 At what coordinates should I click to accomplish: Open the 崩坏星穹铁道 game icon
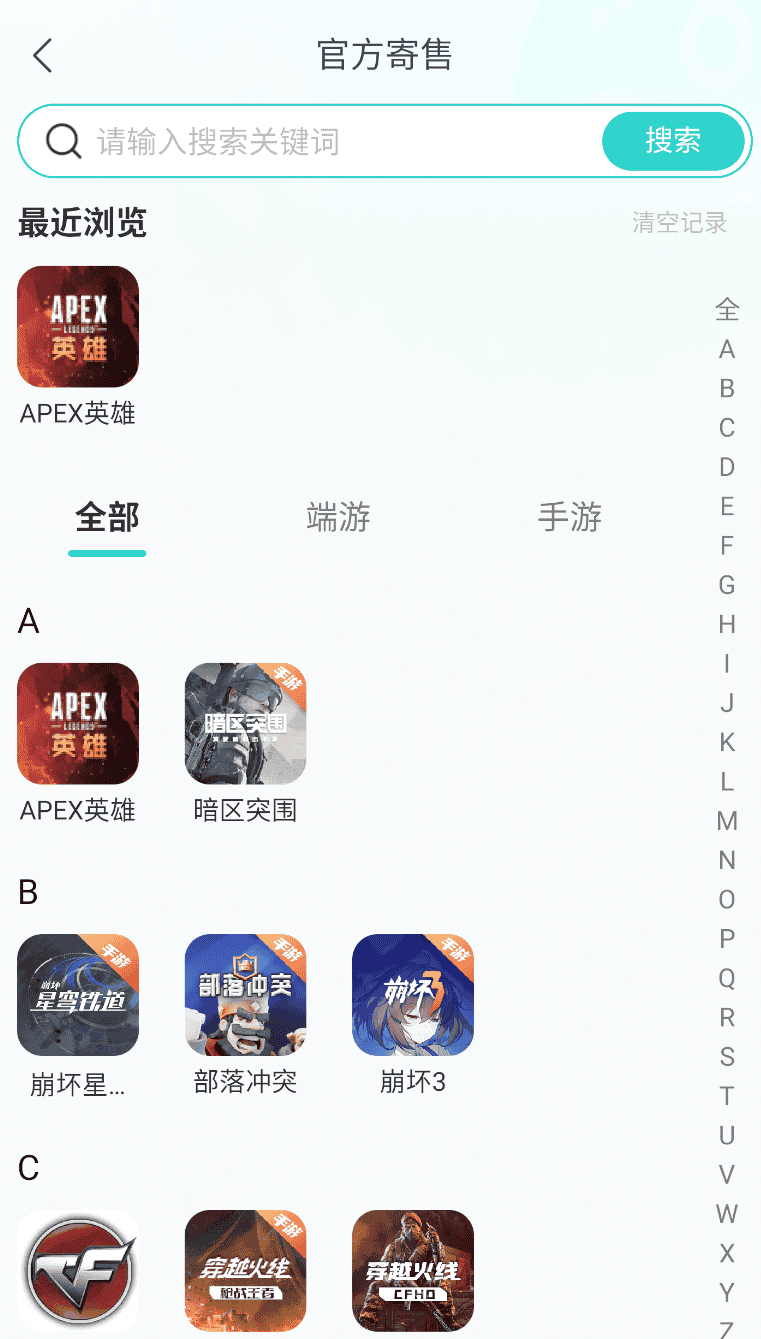pos(78,994)
